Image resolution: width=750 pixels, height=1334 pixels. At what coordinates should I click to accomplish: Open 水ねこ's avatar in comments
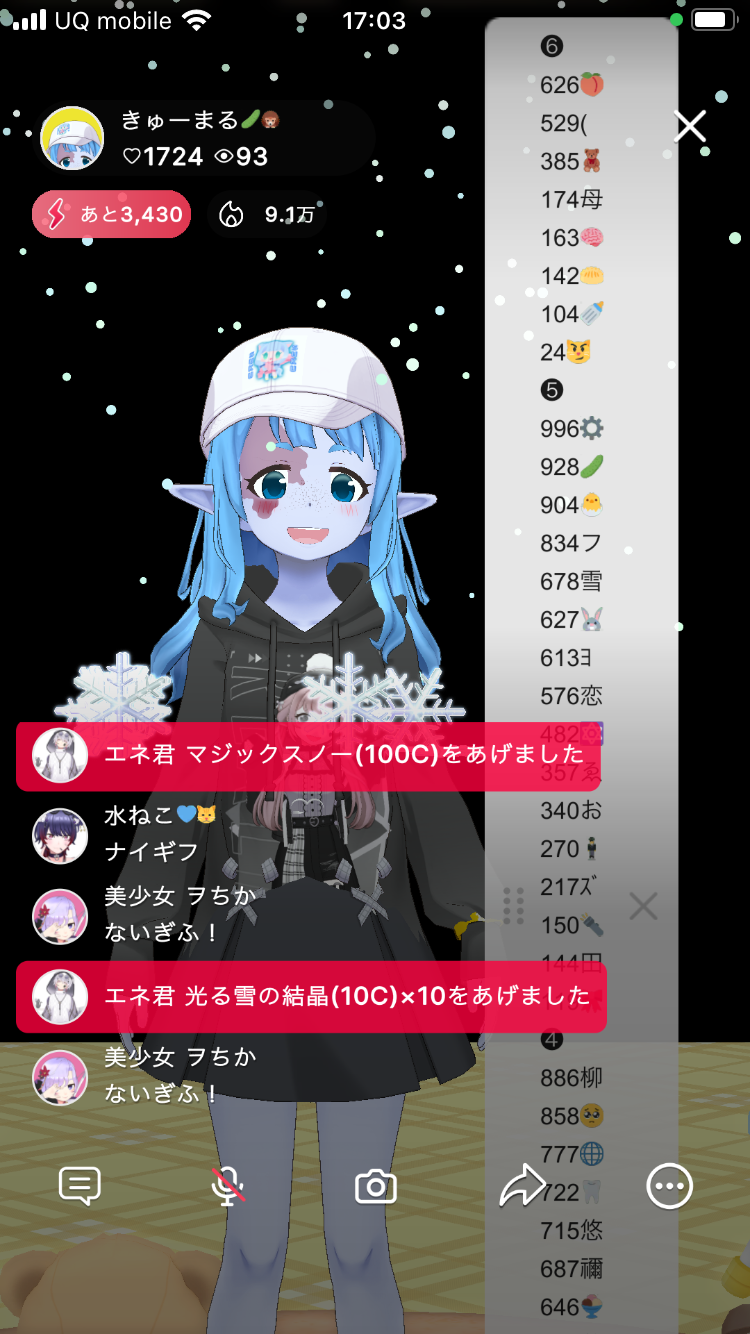[x=60, y=836]
